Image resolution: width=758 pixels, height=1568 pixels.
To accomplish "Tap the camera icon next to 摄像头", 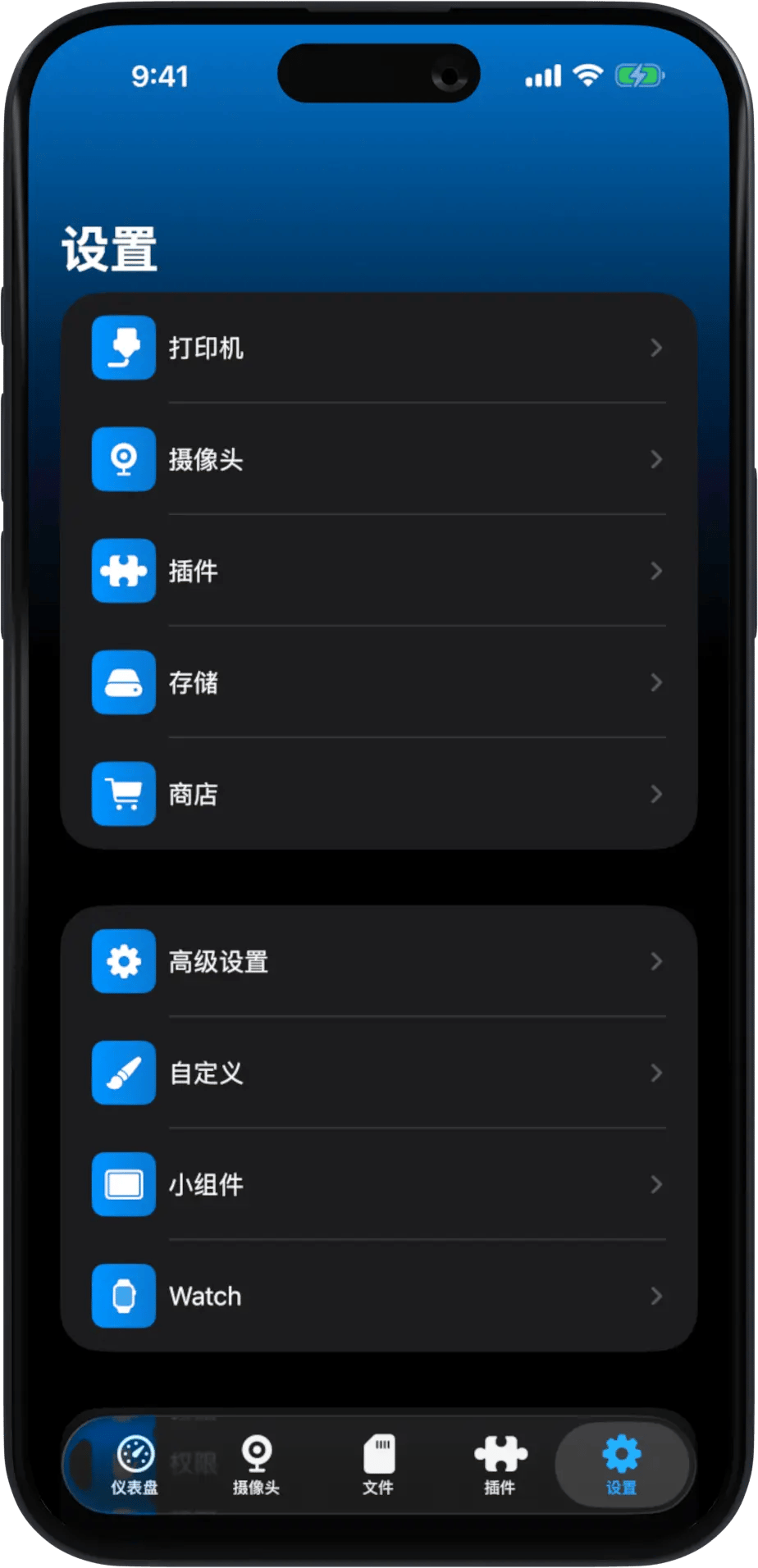I will click(123, 459).
